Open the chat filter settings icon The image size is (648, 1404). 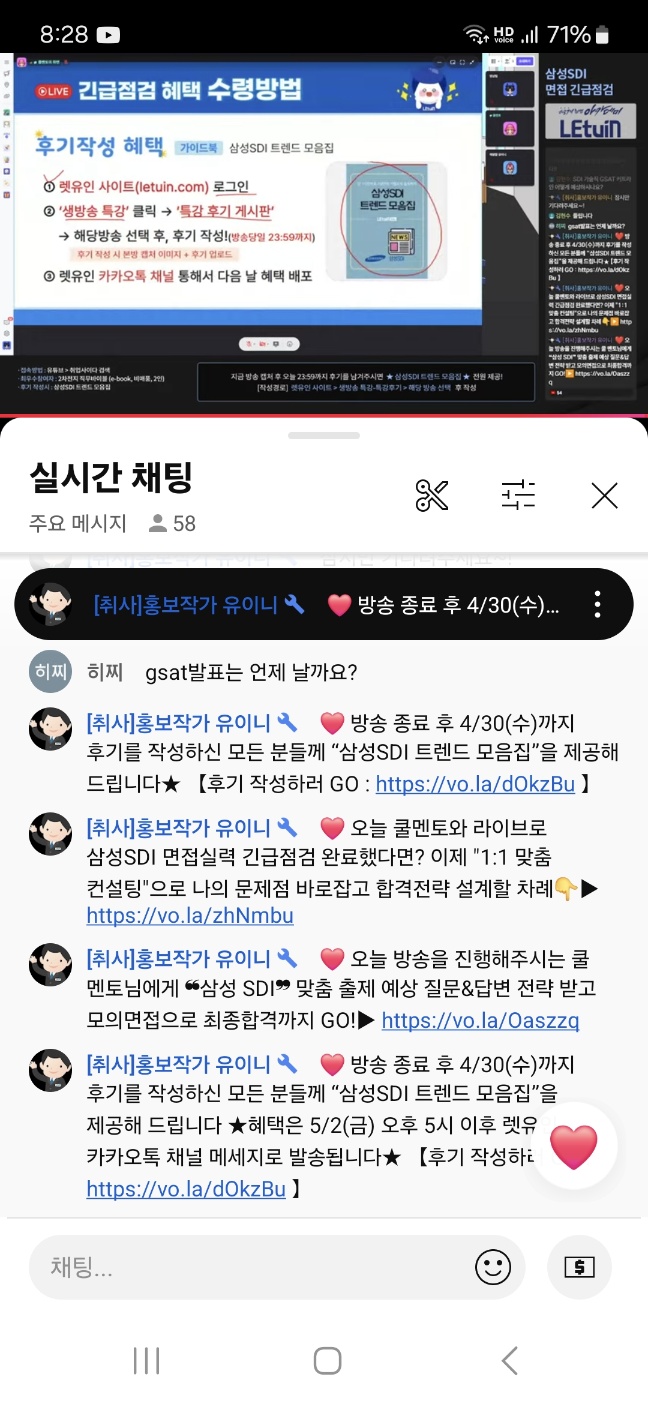(518, 494)
